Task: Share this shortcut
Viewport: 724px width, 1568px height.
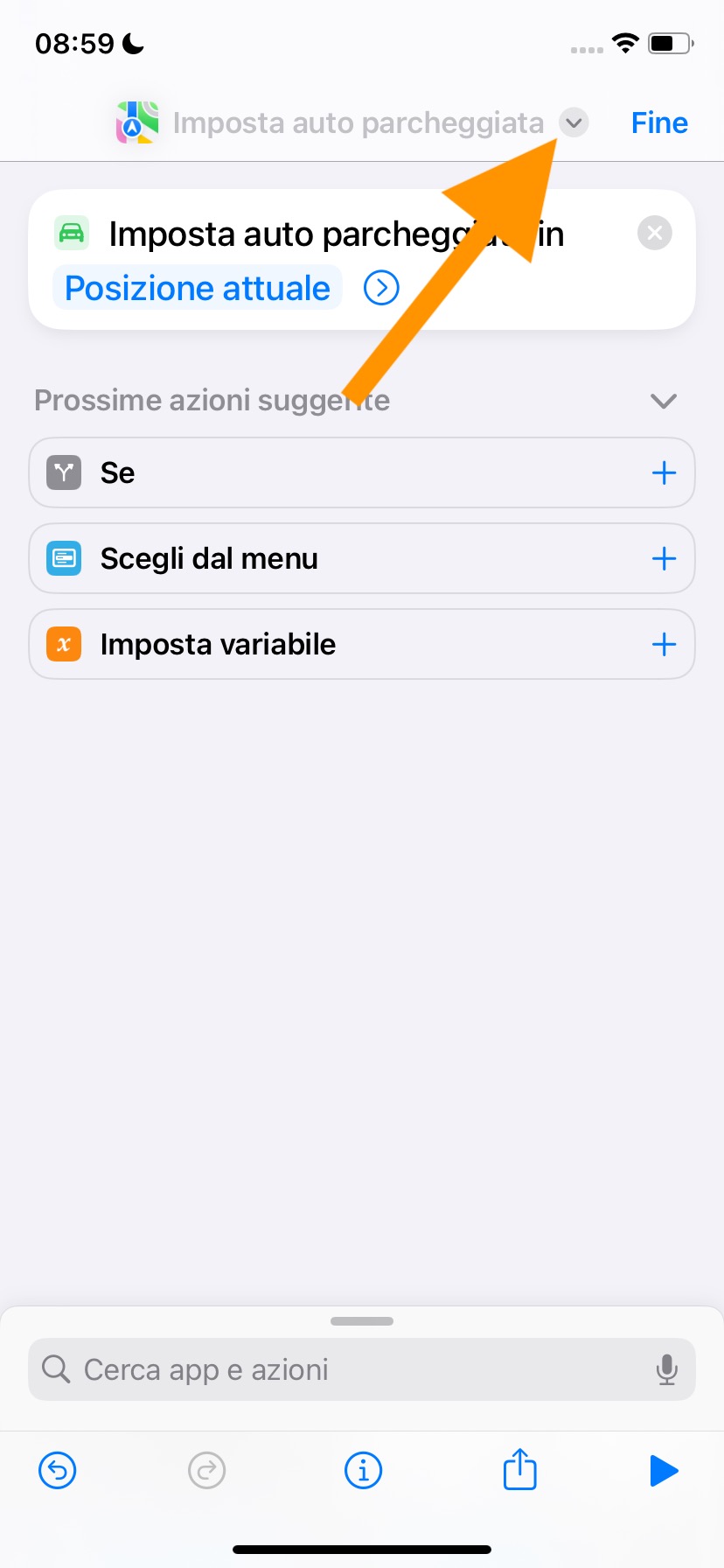Action: (x=519, y=1469)
